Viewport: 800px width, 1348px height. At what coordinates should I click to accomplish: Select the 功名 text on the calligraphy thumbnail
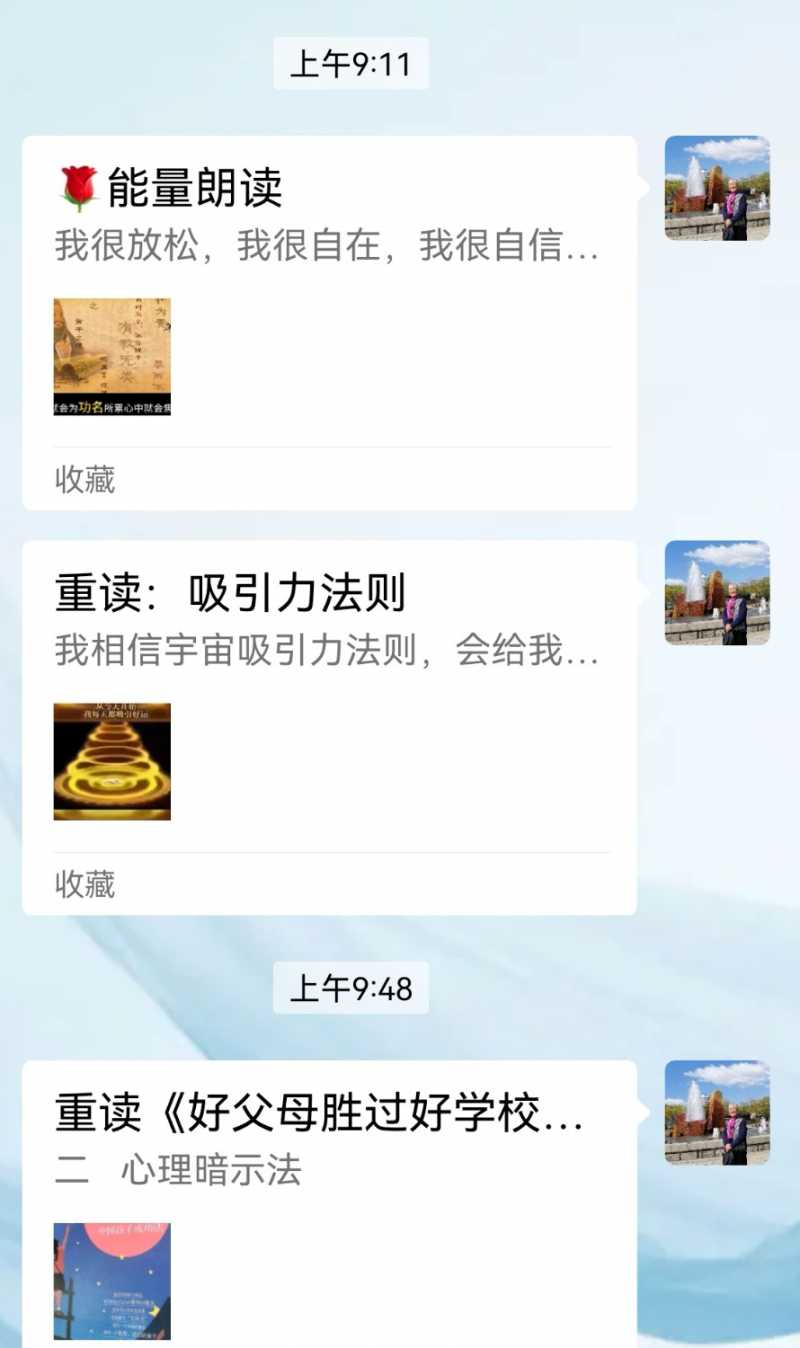tap(90, 405)
